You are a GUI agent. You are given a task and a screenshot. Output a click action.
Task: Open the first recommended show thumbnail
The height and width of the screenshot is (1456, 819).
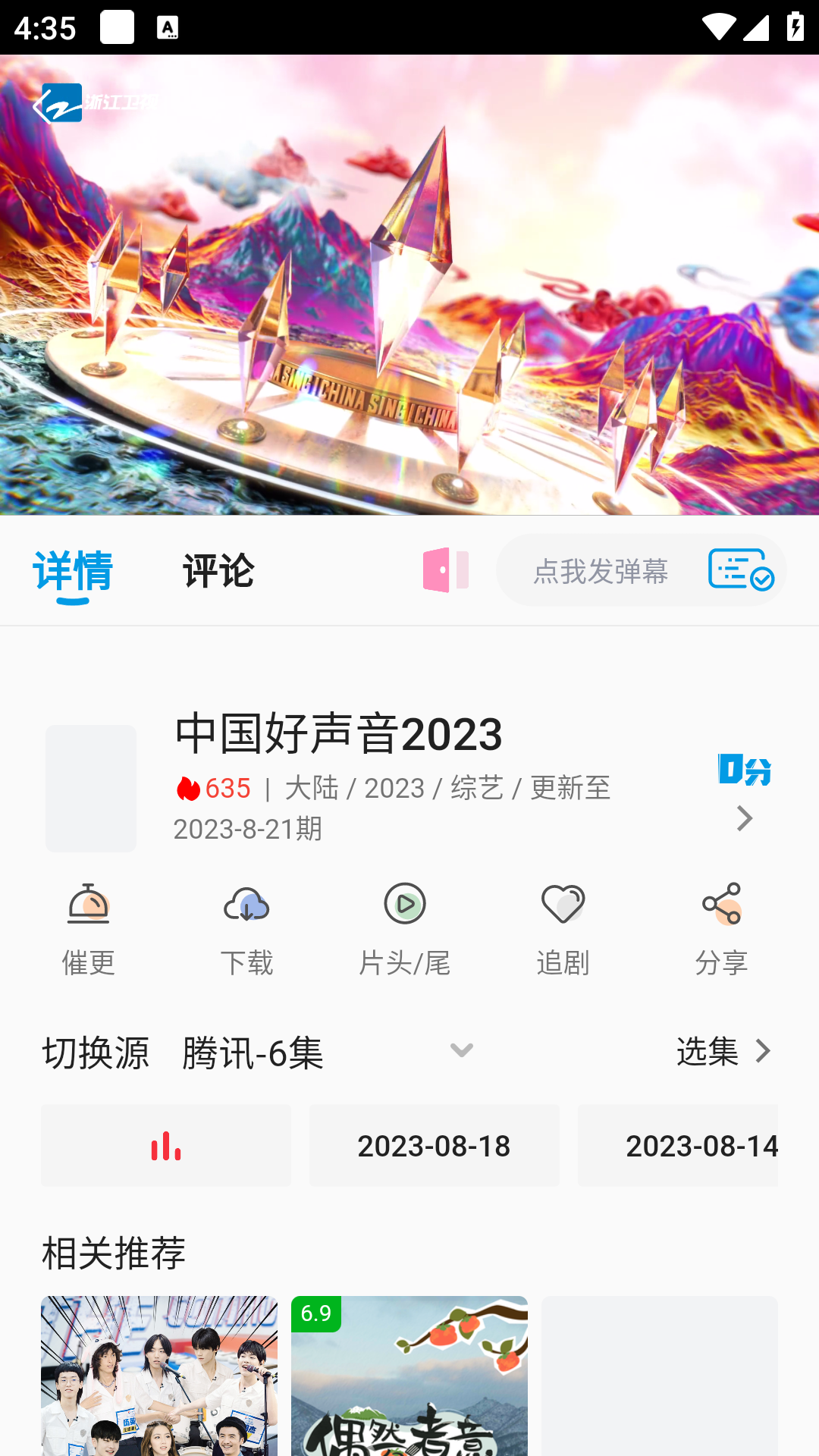[159, 1376]
